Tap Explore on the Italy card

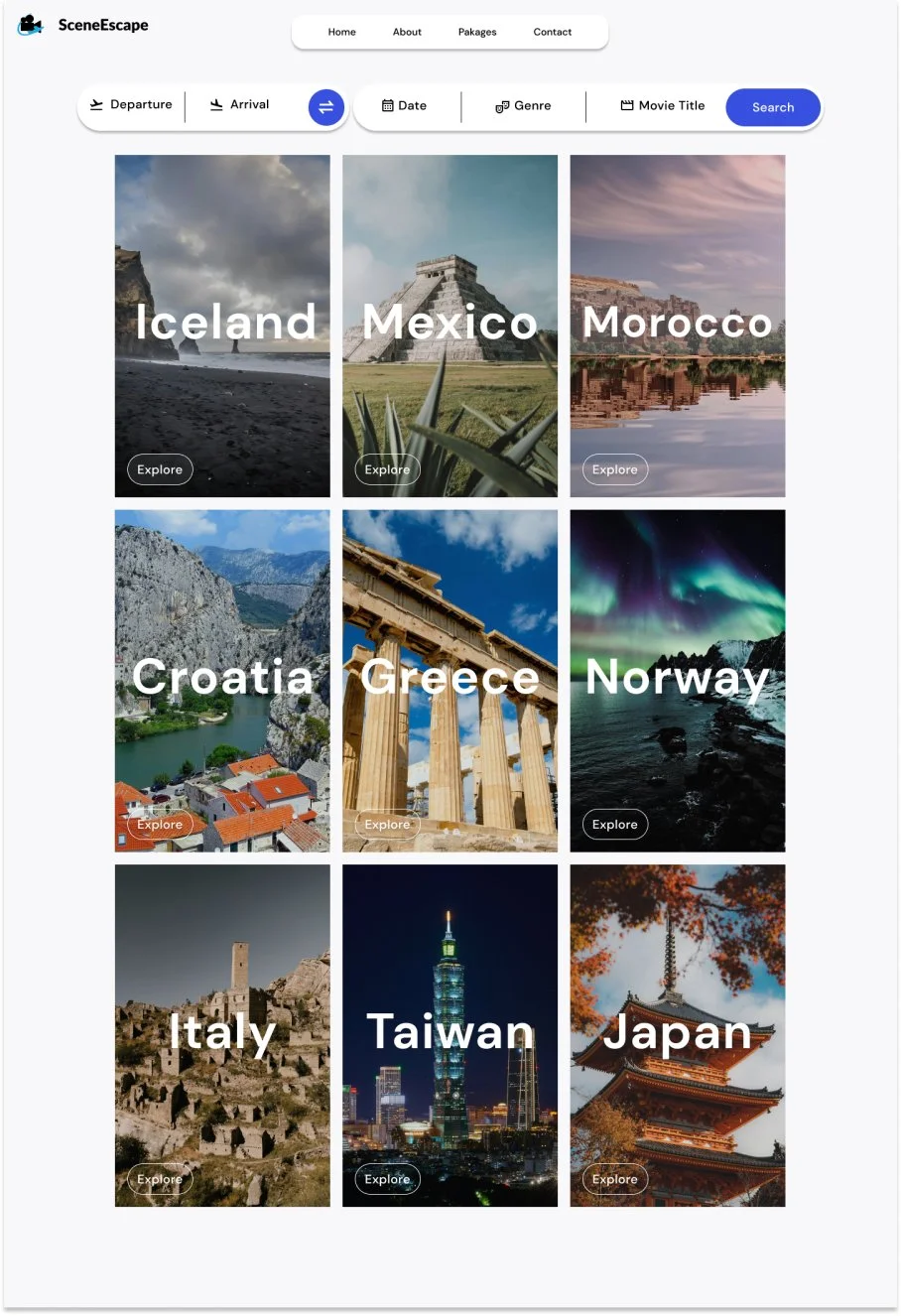(160, 1179)
